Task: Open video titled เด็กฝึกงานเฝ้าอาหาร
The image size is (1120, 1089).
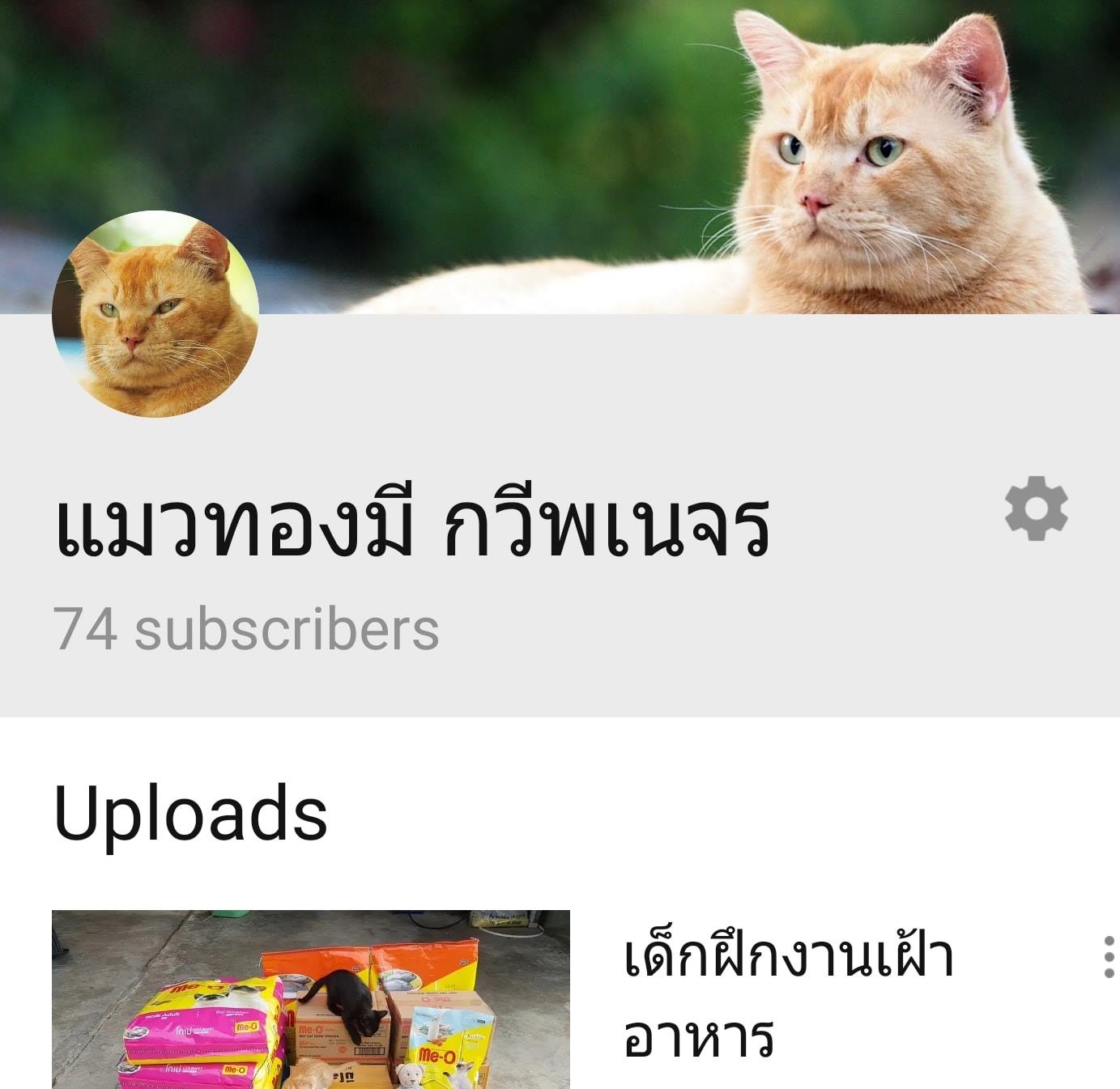Action: point(788,997)
